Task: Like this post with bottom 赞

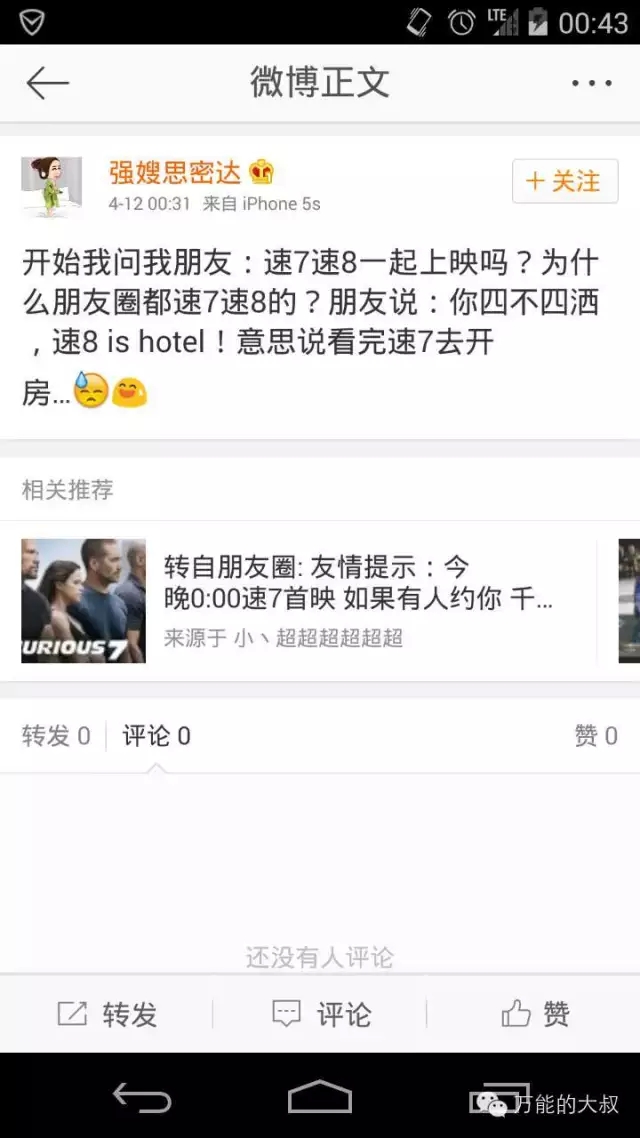Action: point(535,1014)
